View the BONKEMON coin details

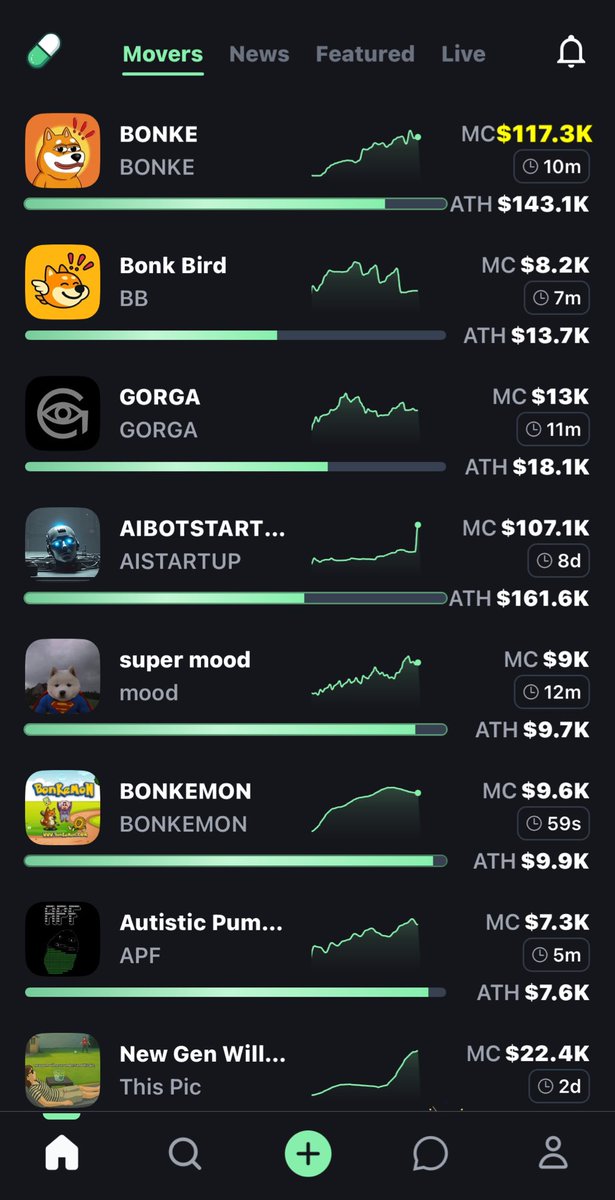click(x=183, y=806)
